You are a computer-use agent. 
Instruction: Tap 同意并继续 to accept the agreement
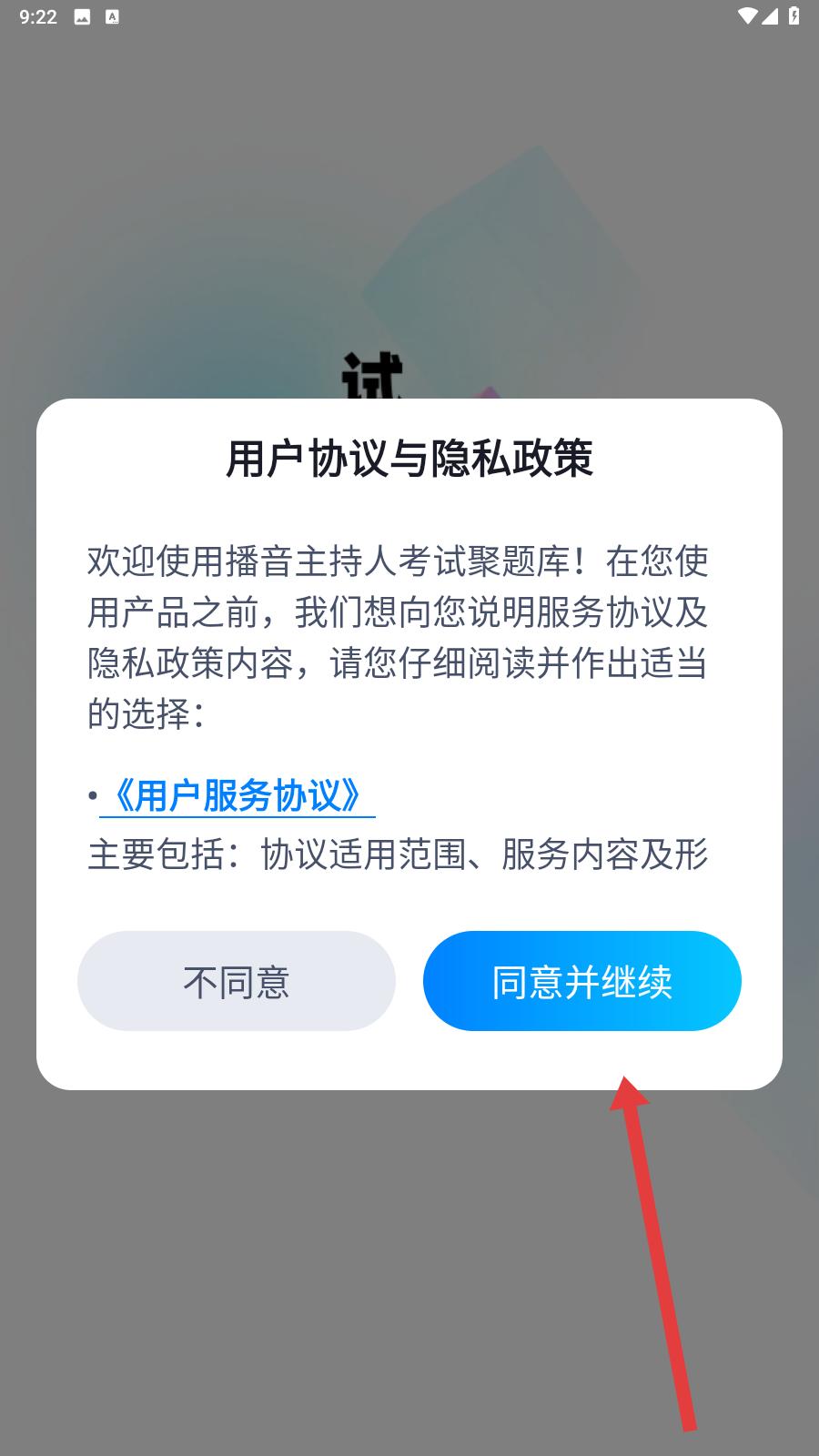(x=581, y=981)
